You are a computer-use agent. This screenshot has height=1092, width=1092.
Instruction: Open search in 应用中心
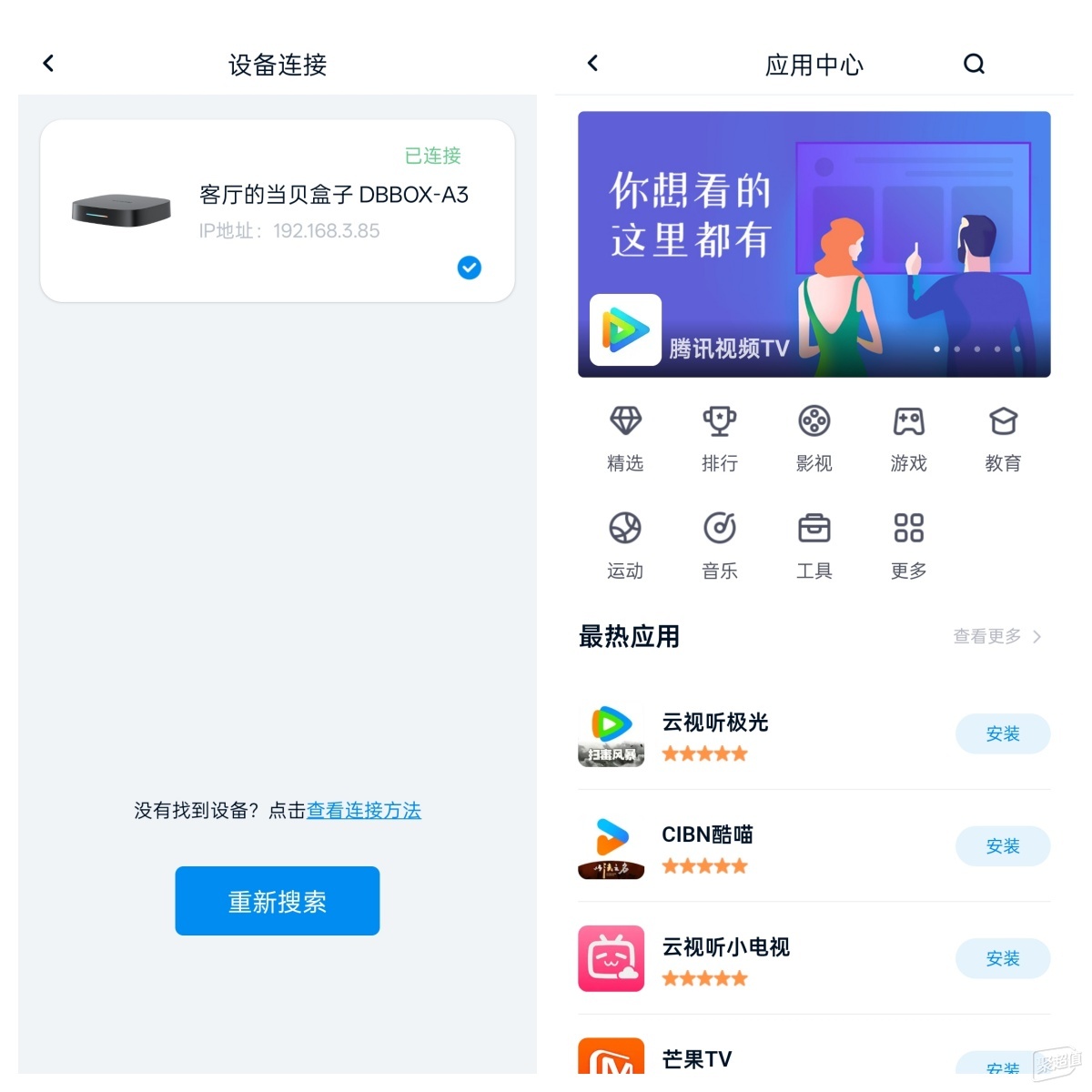click(974, 64)
